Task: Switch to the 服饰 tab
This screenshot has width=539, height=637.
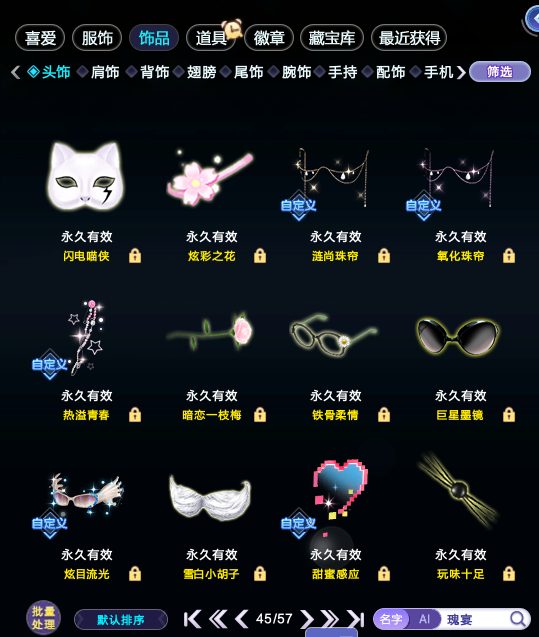Action: tap(97, 38)
